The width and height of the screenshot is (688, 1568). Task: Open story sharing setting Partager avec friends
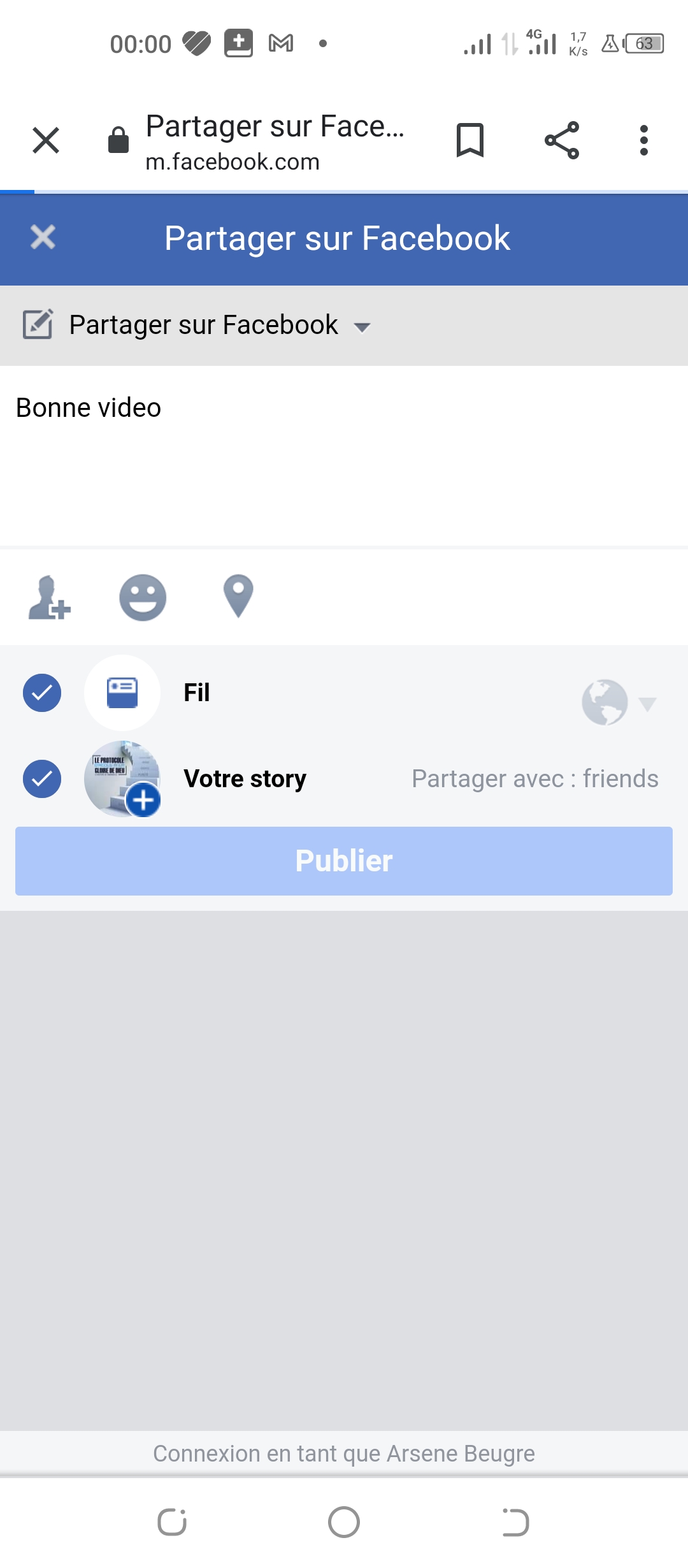coord(535,779)
